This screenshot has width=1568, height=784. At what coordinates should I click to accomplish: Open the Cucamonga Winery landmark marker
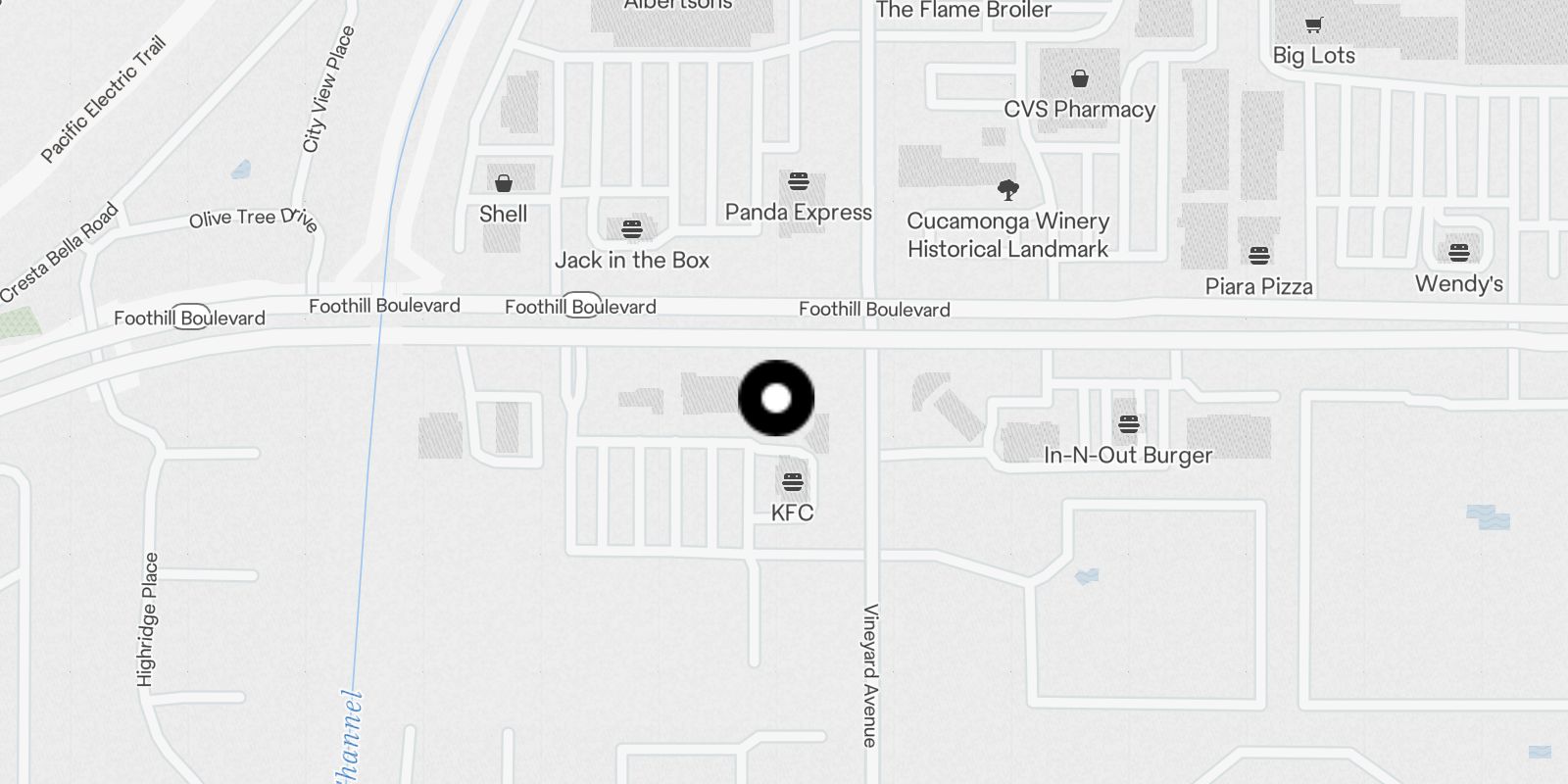point(1007,189)
